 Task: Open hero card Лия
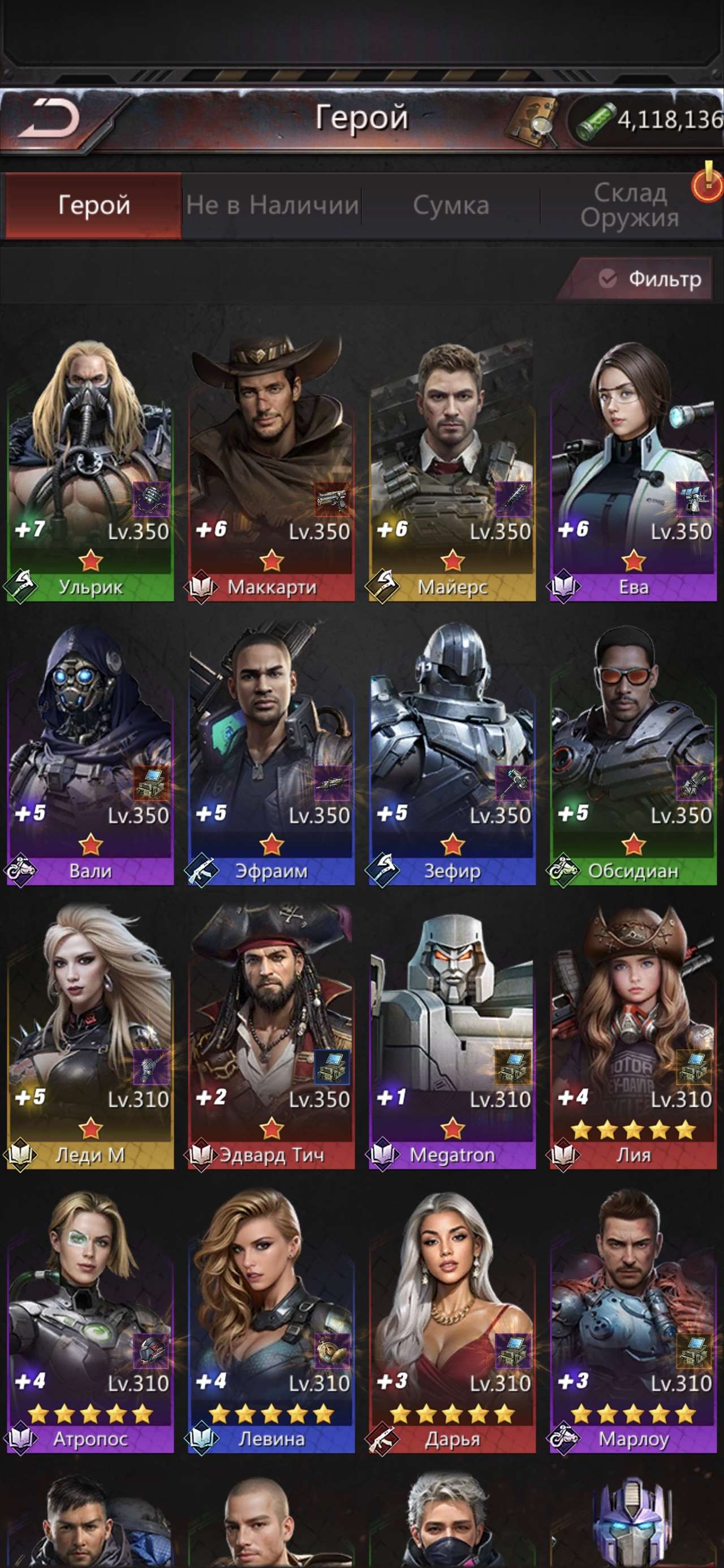pos(633,1037)
